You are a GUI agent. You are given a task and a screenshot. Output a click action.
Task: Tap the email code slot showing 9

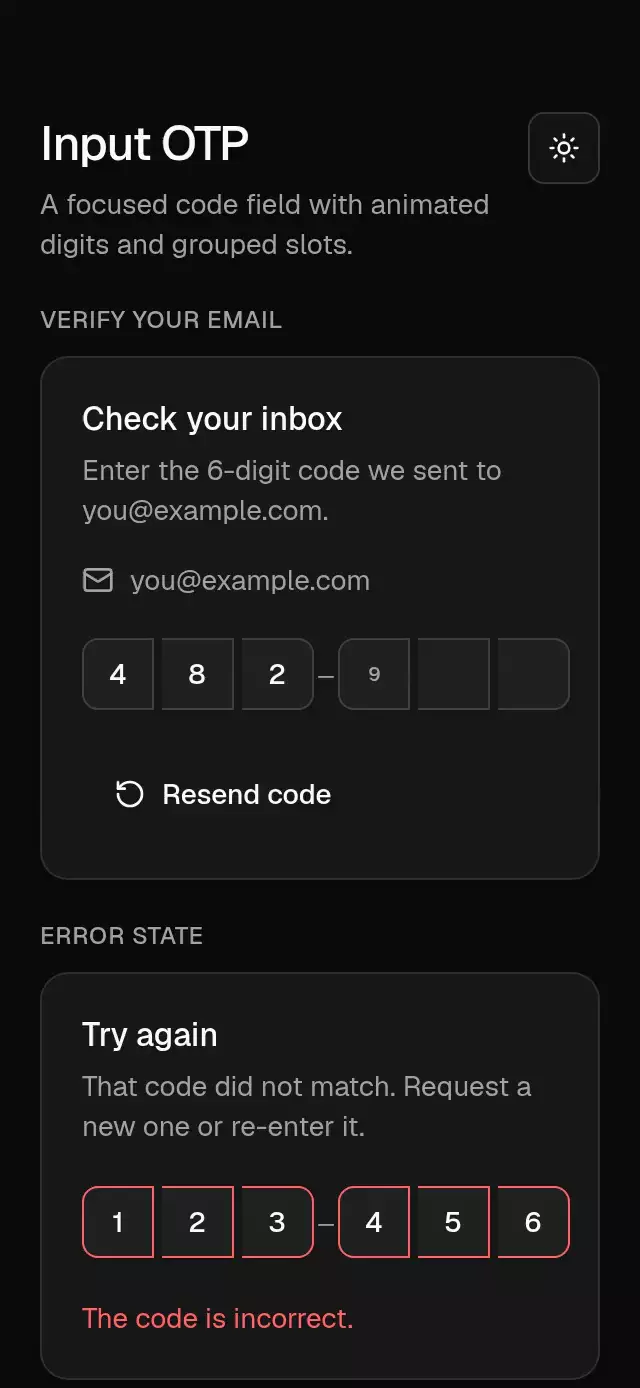tap(374, 674)
